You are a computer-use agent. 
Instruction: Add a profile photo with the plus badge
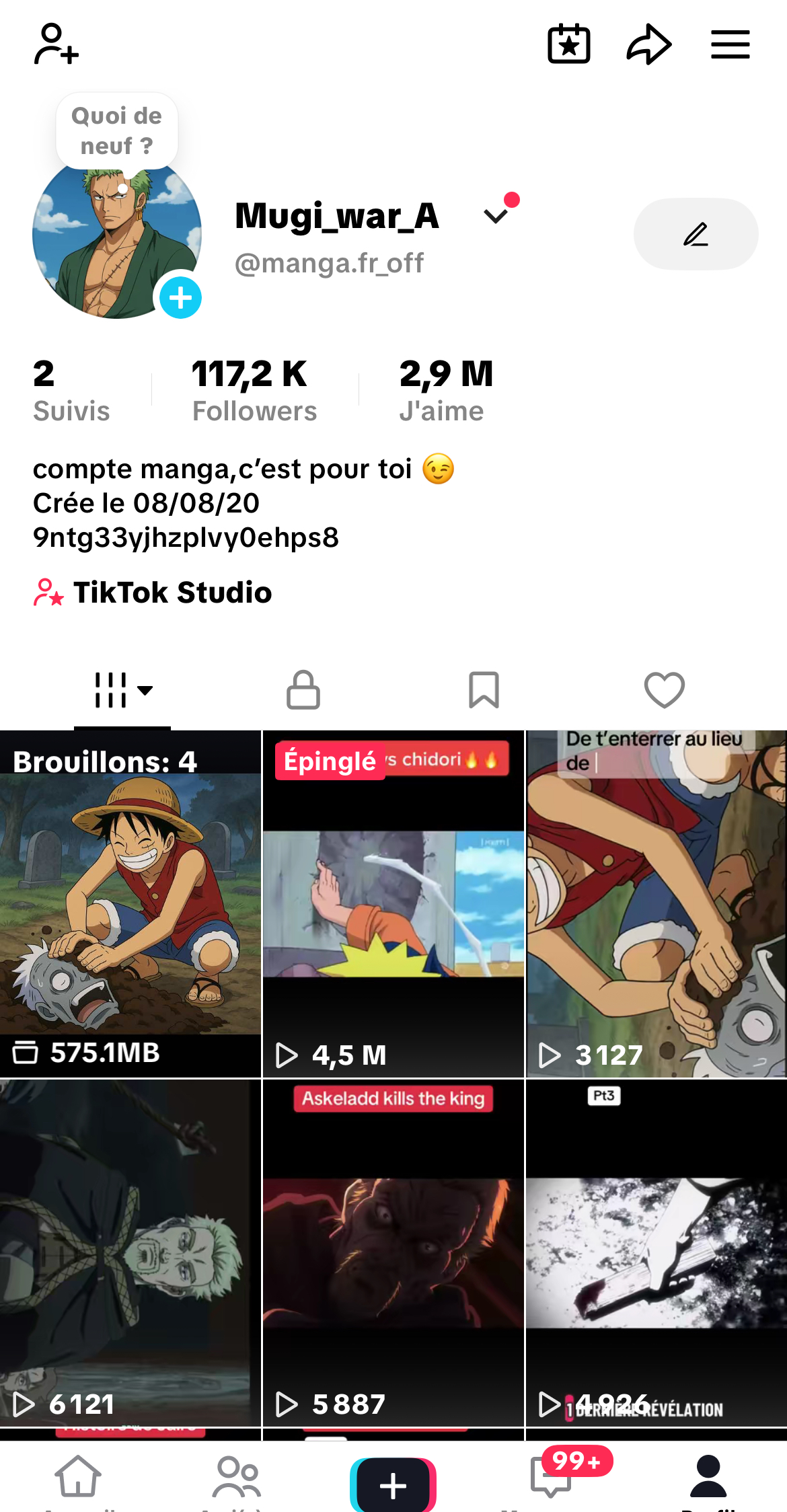pos(180,297)
